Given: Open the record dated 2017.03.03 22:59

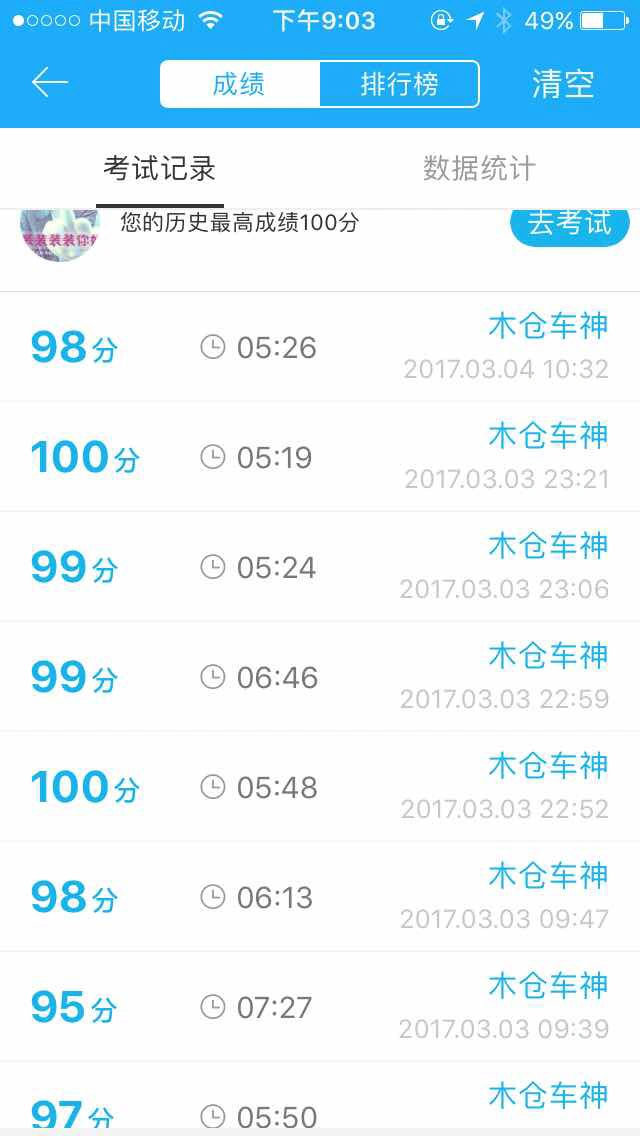Looking at the screenshot, I should [320, 677].
